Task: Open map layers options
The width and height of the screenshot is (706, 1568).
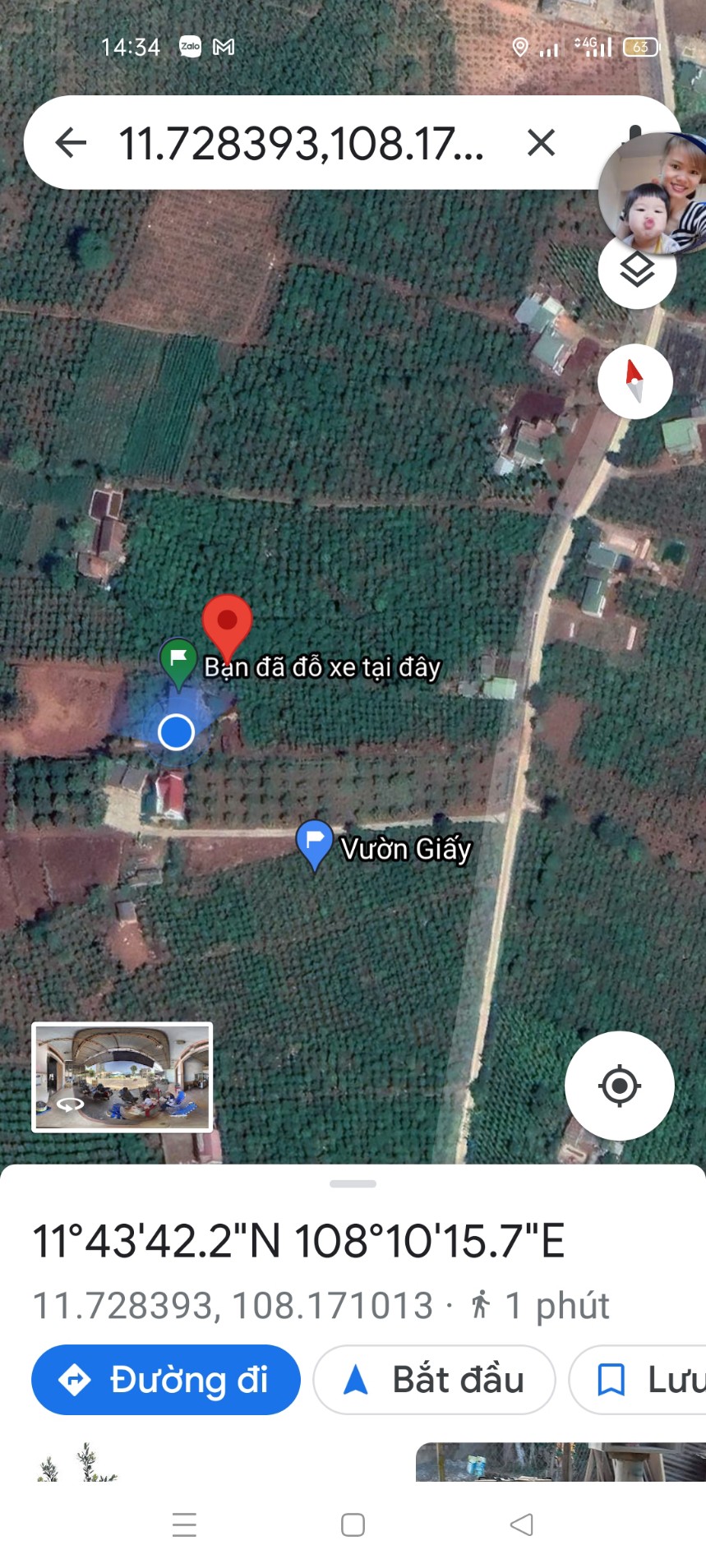Action: click(637, 270)
